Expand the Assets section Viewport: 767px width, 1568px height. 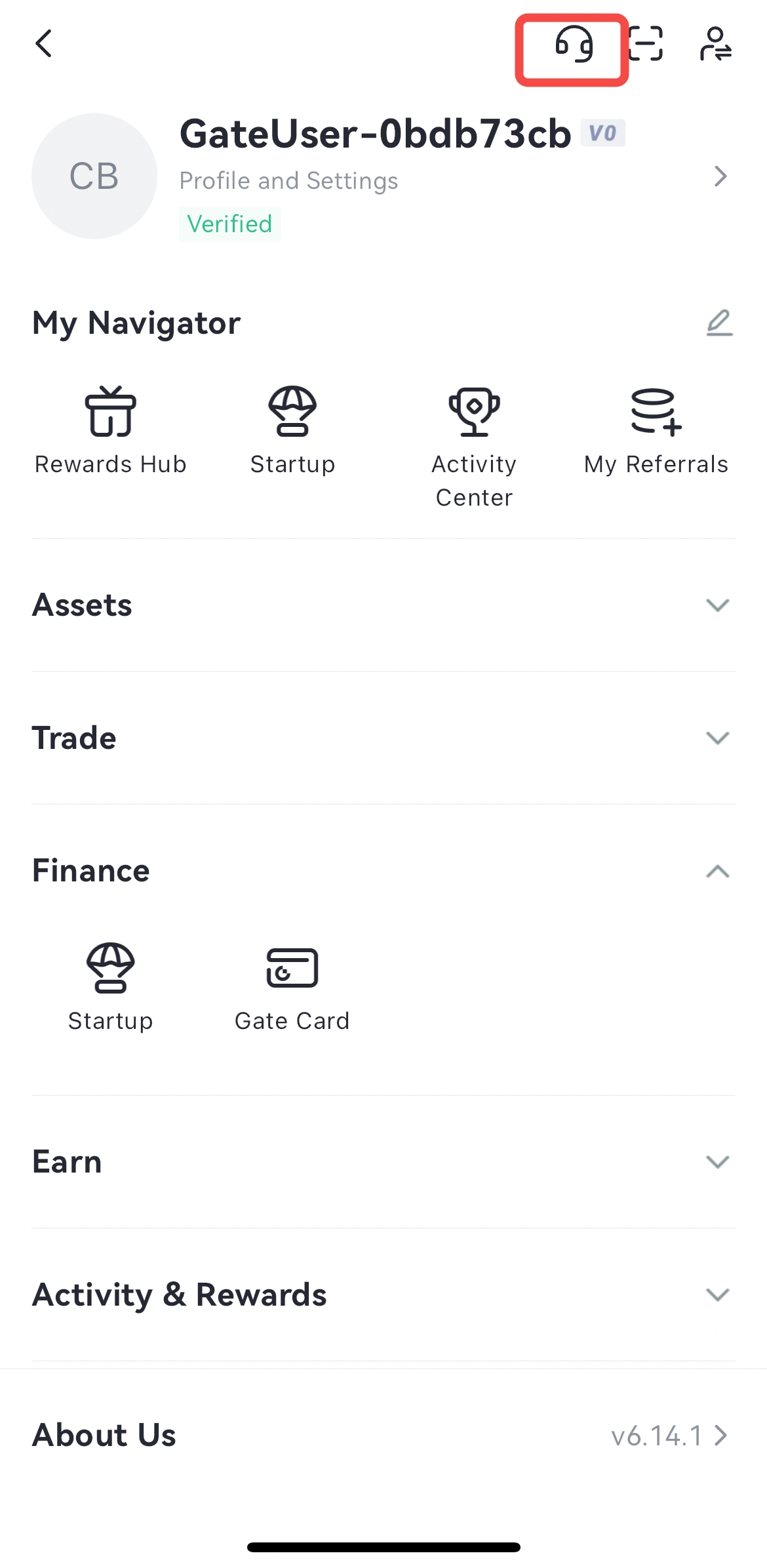click(x=717, y=605)
